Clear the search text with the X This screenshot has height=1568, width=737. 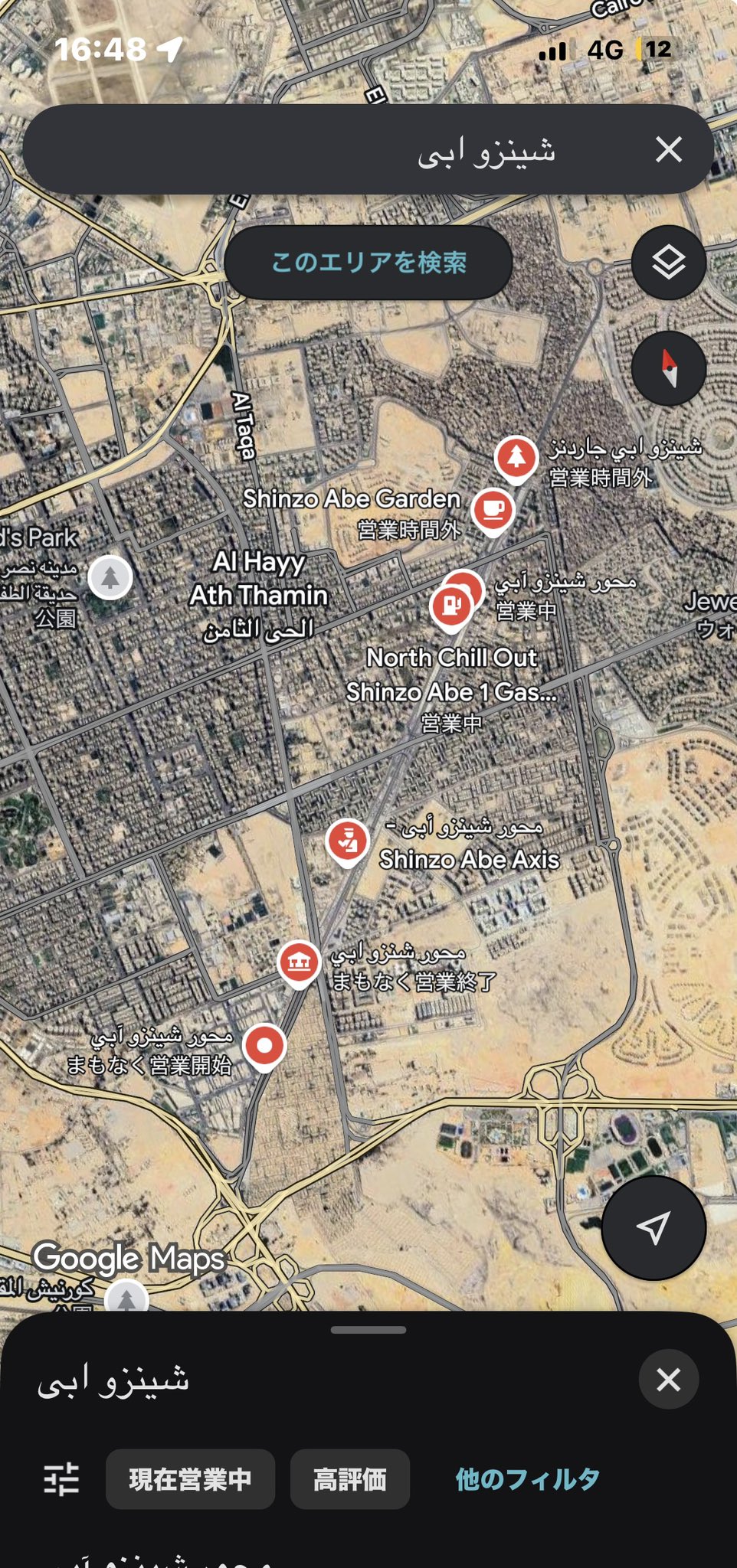(x=668, y=149)
